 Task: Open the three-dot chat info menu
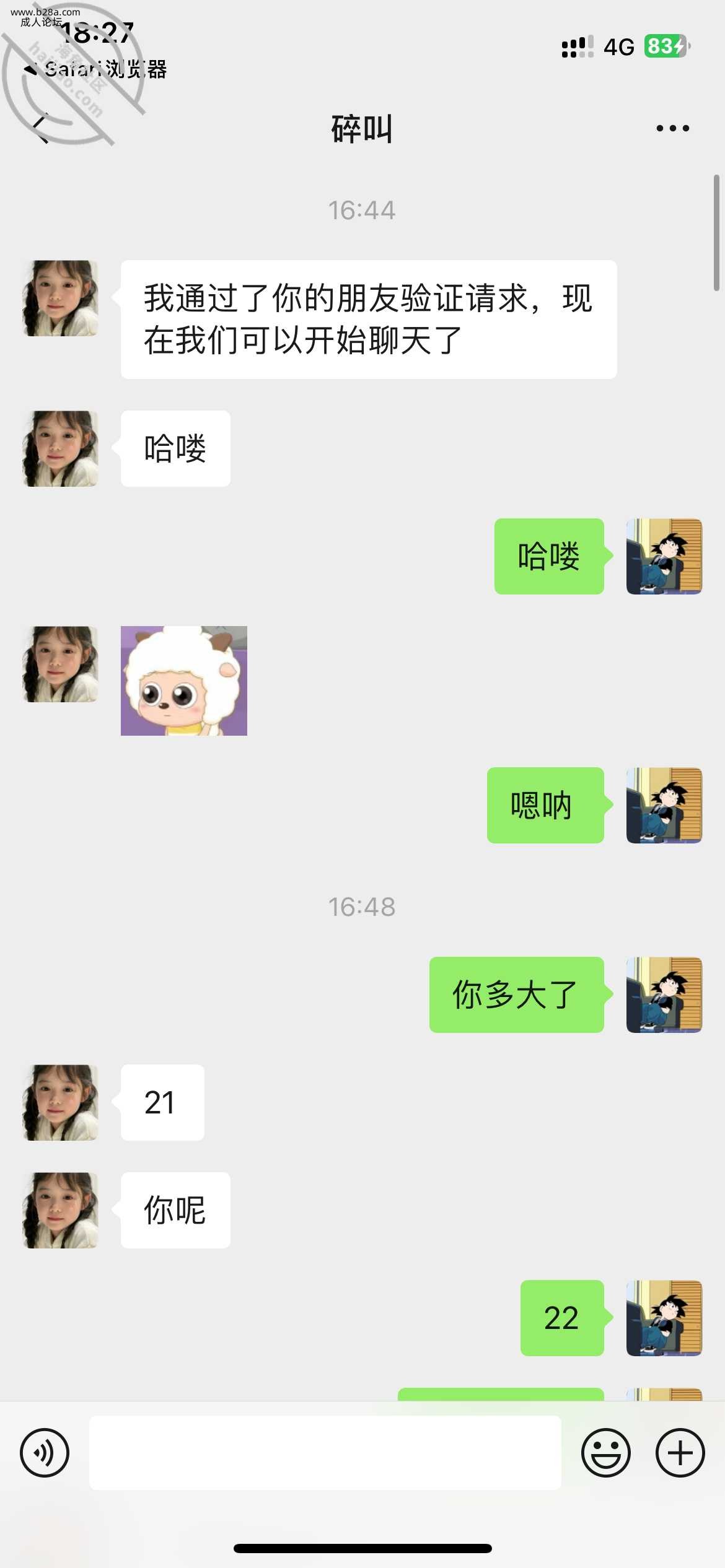coord(672,128)
